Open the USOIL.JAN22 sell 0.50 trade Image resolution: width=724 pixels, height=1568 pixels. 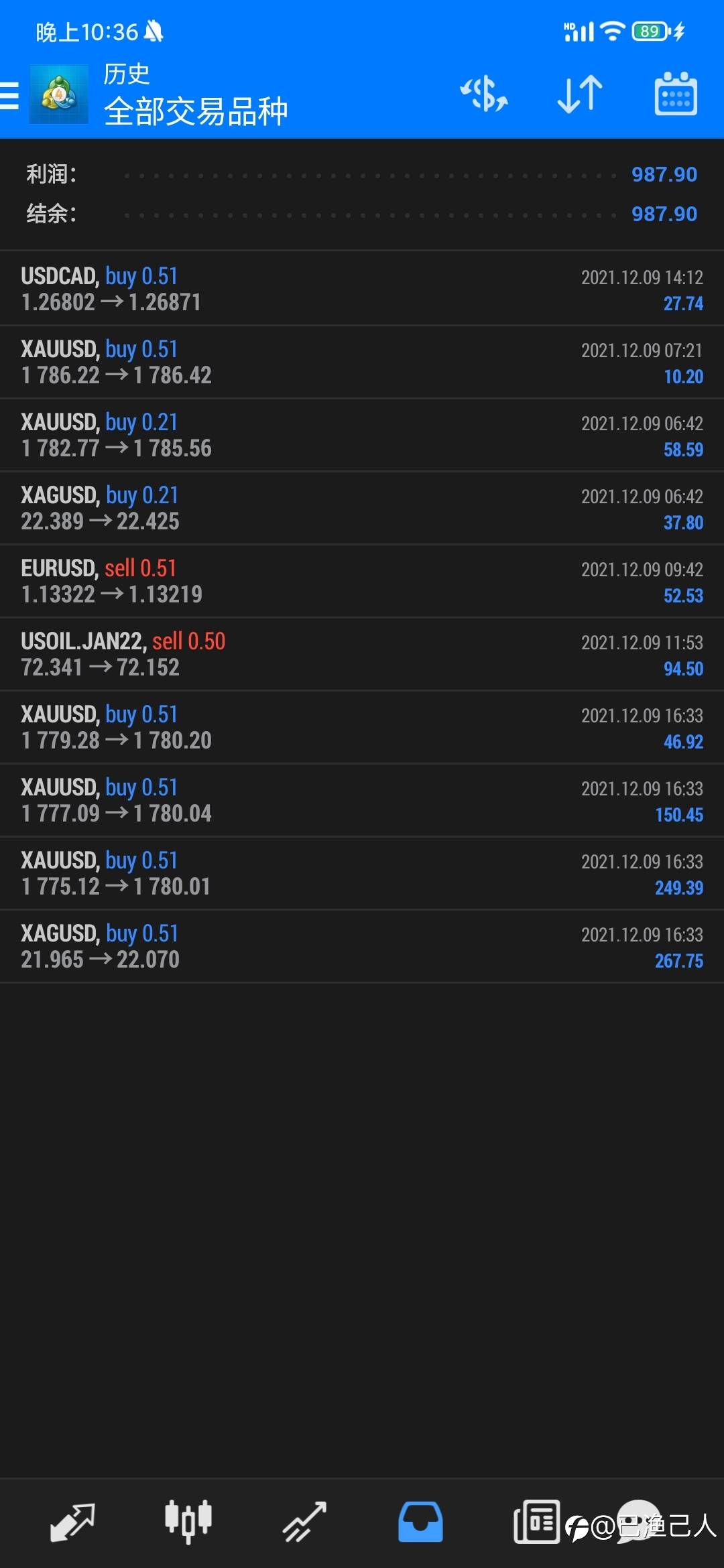point(362,655)
